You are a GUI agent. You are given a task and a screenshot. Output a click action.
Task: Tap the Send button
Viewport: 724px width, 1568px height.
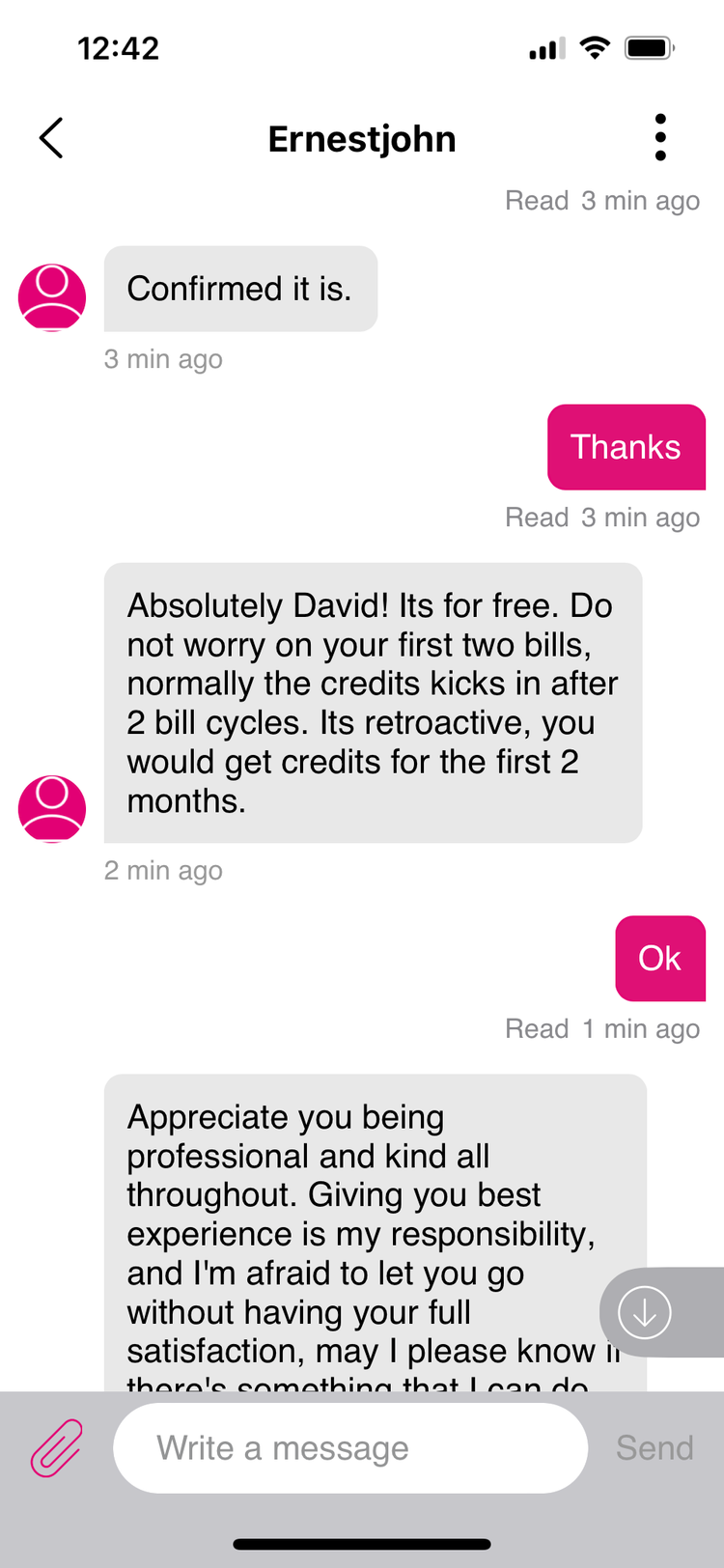[x=654, y=1447]
